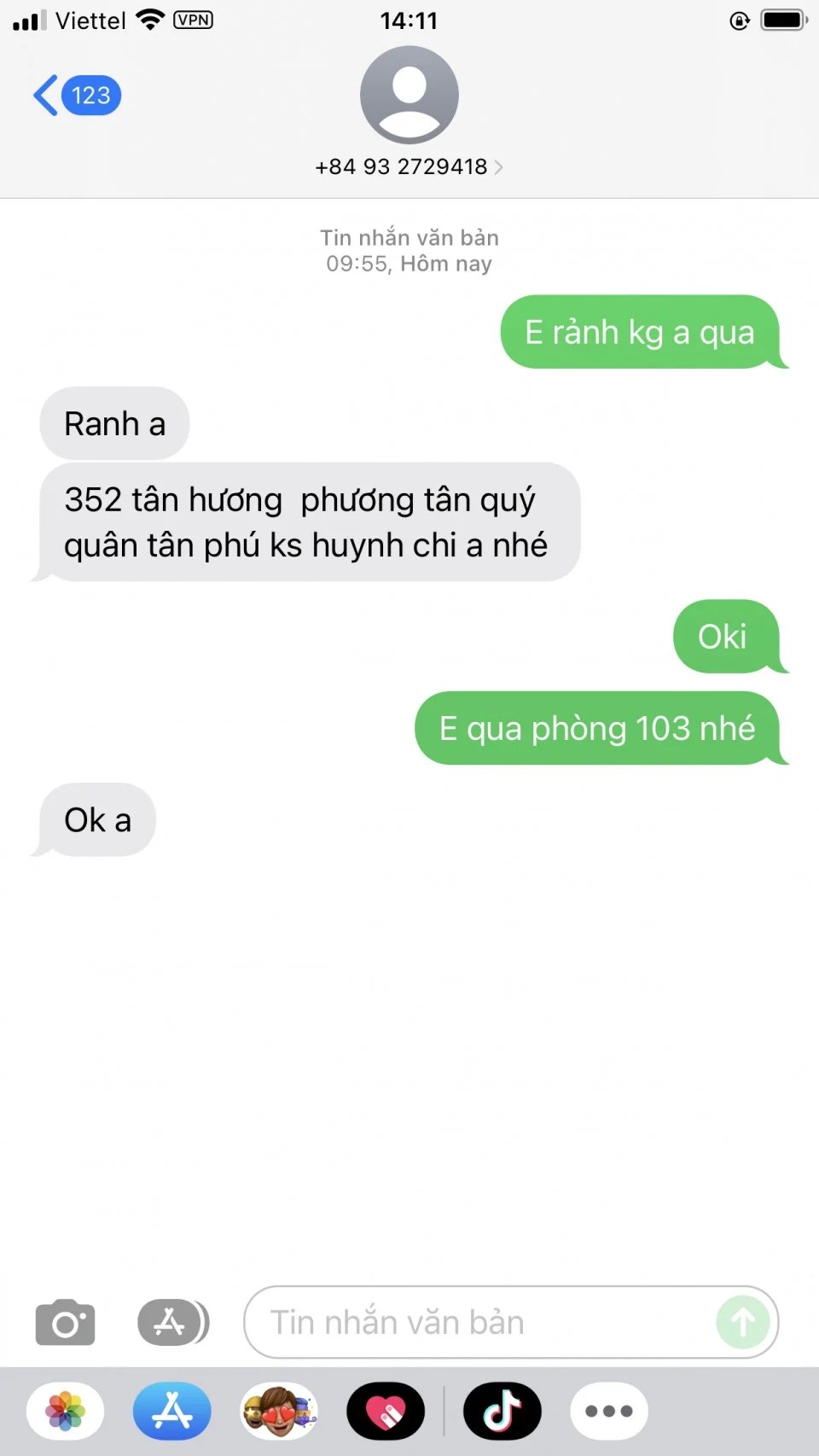
Task: Open the Photos app in the drawer
Action: [x=66, y=1411]
